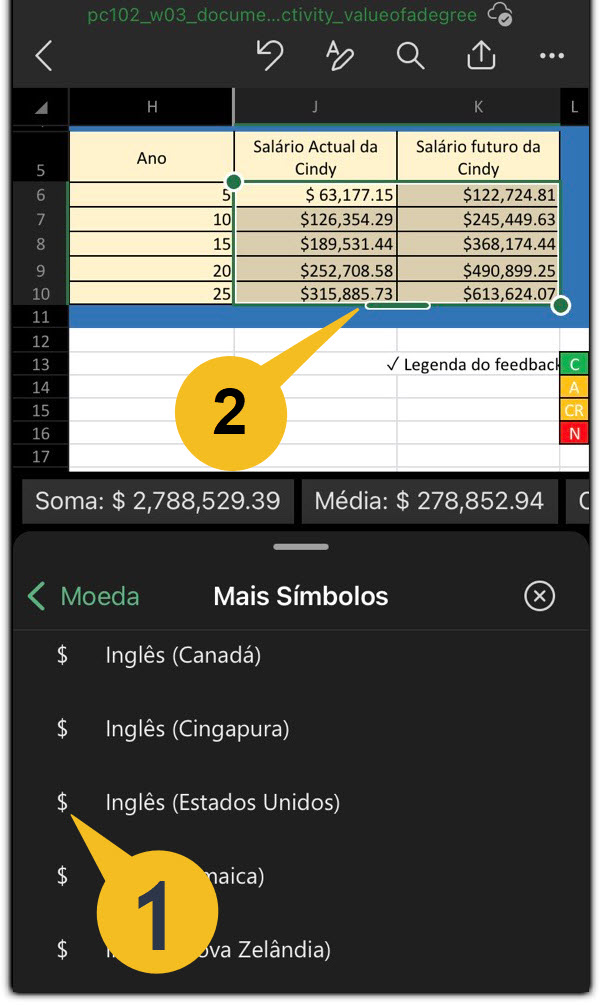Image resolution: width=601 pixels, height=1005 pixels.
Task: Tap the Média summary chip
Action: coord(429,501)
